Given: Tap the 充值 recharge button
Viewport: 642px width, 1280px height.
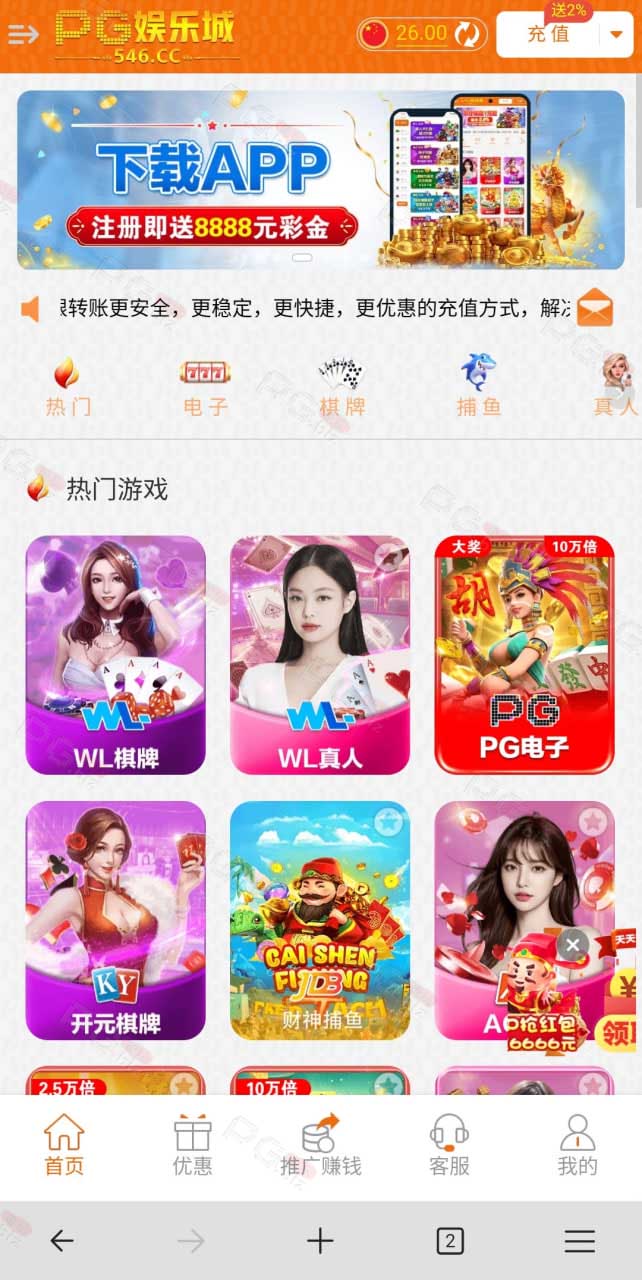Looking at the screenshot, I should point(548,34).
